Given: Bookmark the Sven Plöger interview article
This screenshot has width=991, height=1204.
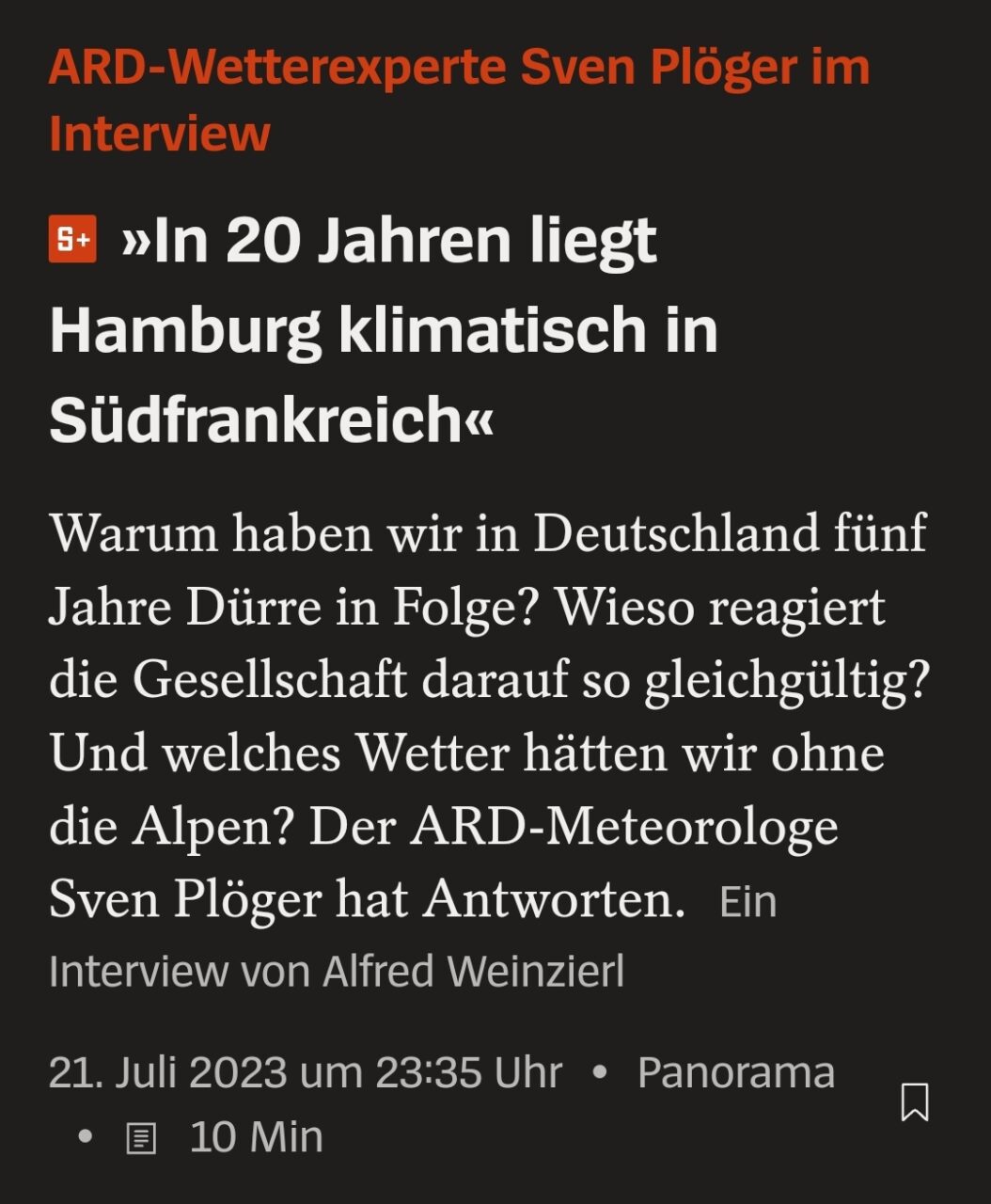Looking at the screenshot, I should tap(914, 1101).
